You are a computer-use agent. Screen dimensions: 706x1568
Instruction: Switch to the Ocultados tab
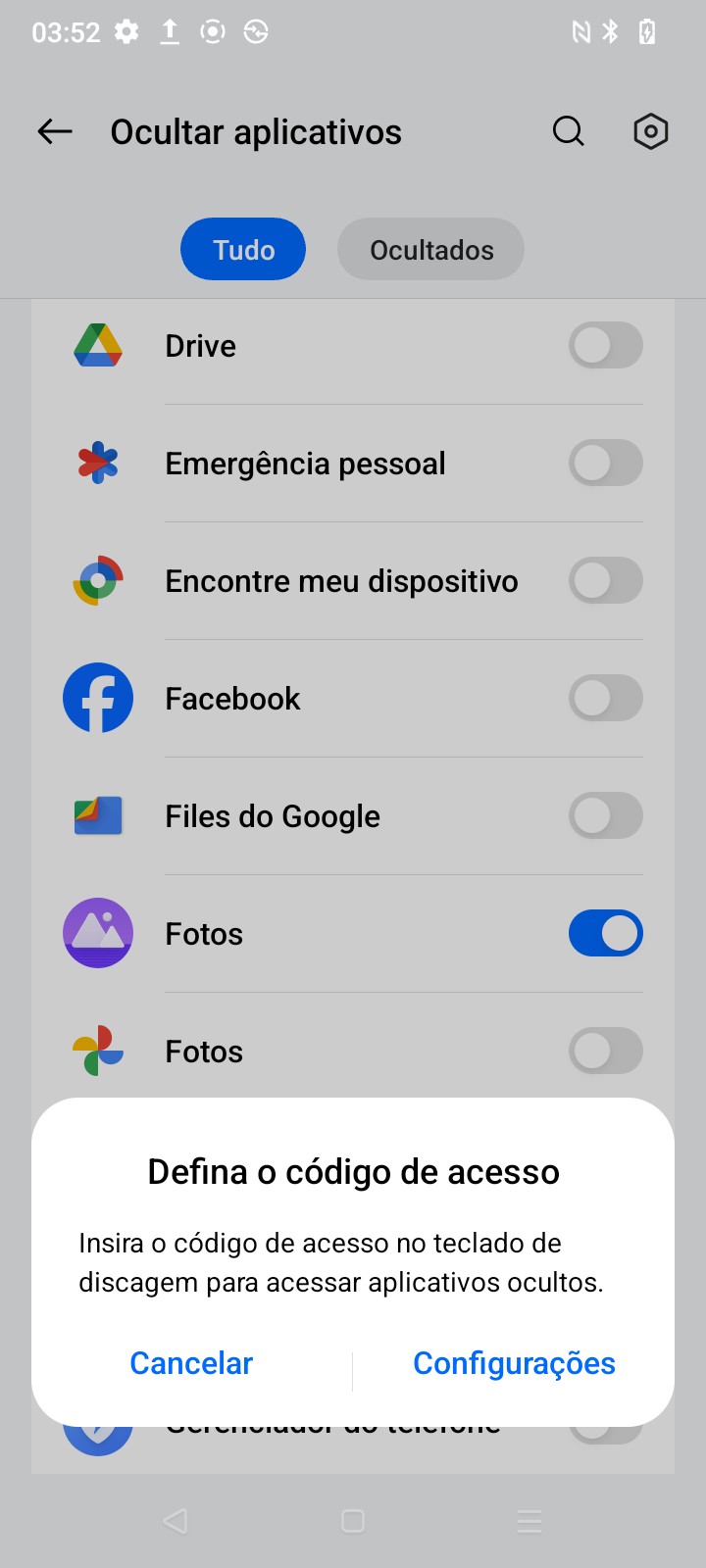[x=430, y=250]
